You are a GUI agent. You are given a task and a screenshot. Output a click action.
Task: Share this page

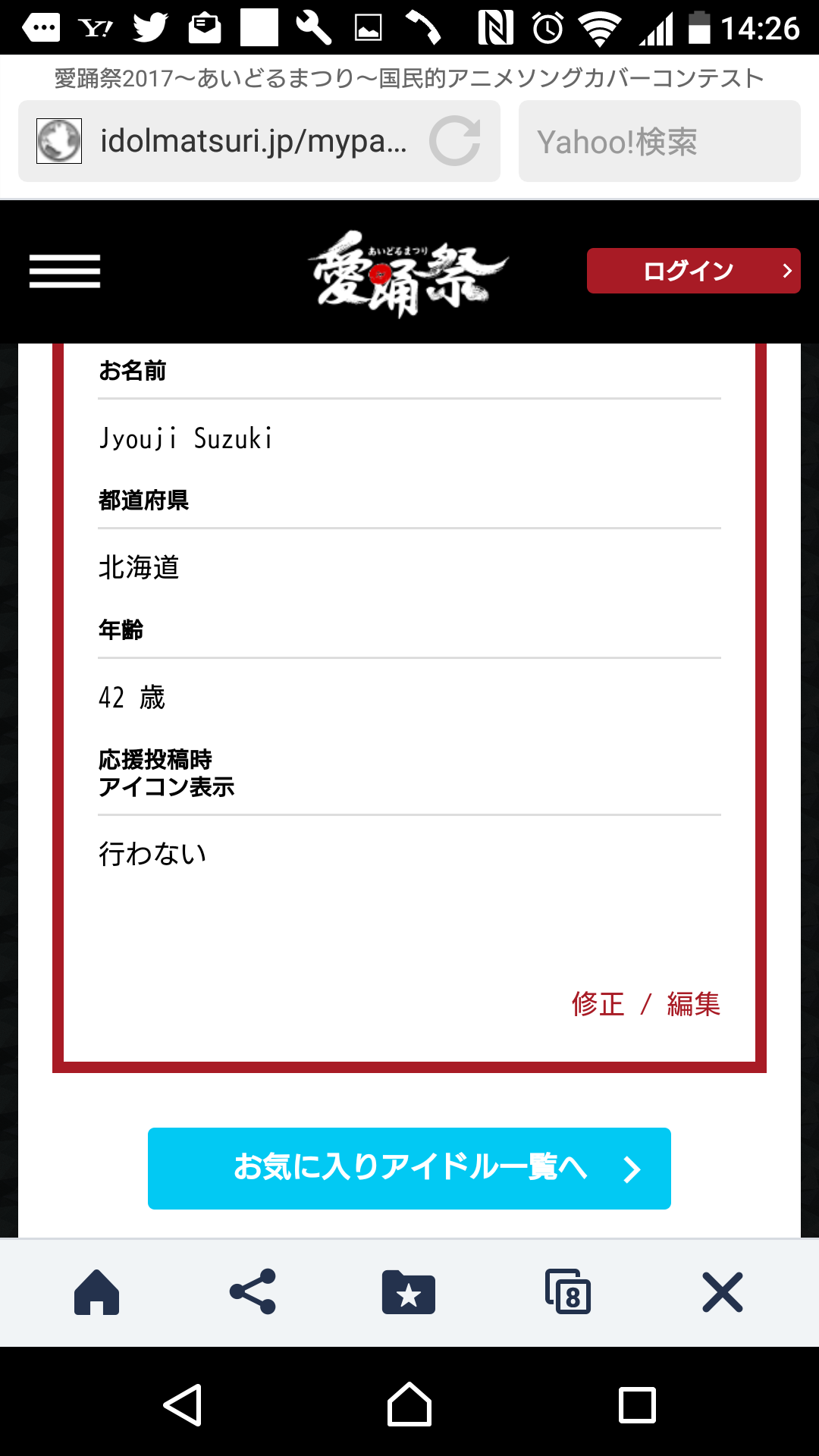(x=253, y=1291)
